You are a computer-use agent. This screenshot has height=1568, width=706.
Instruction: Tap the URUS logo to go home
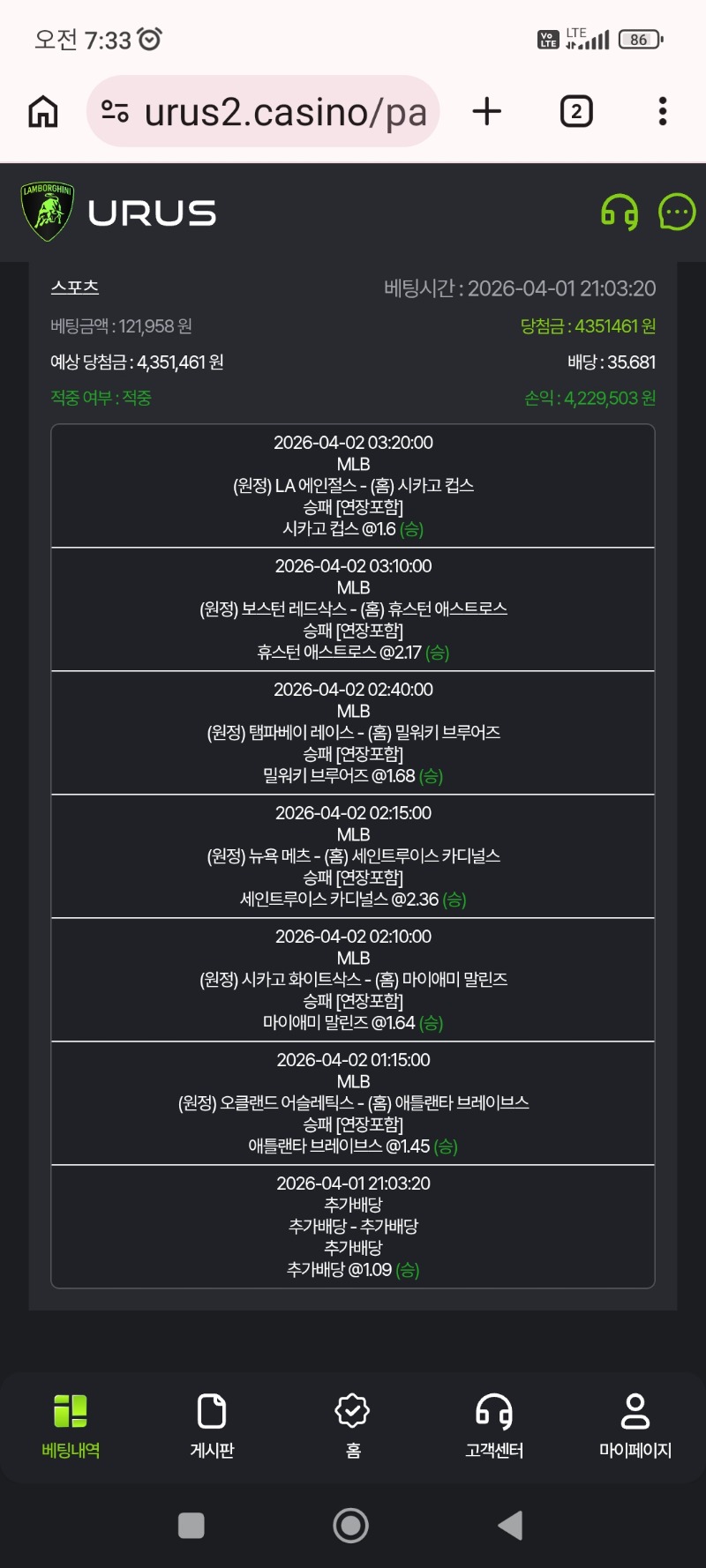(119, 213)
